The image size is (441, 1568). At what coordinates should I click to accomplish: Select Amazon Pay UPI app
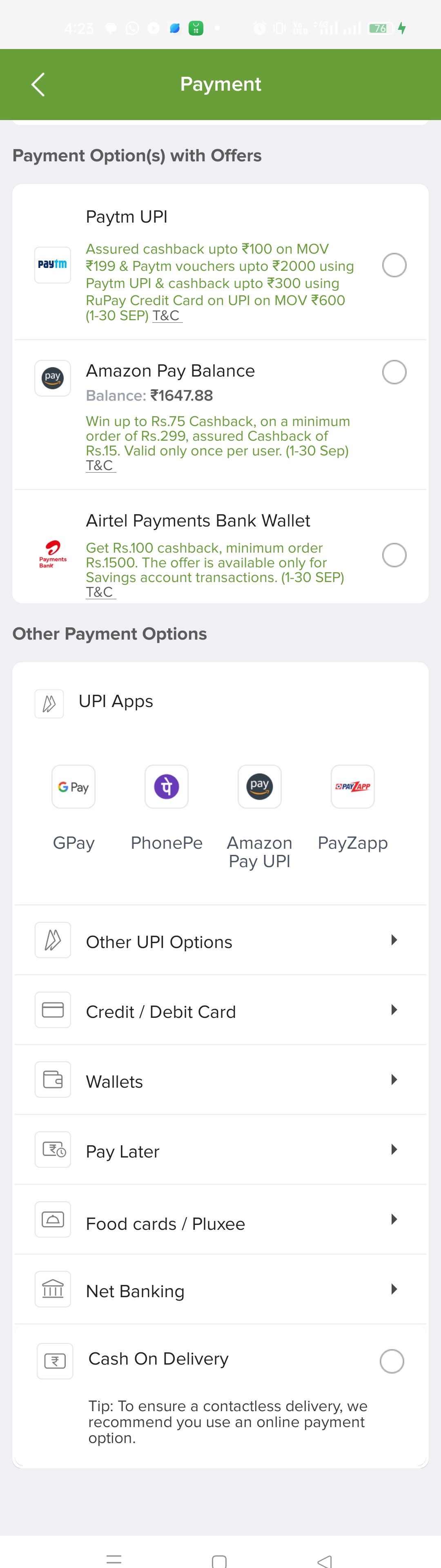pos(260,786)
